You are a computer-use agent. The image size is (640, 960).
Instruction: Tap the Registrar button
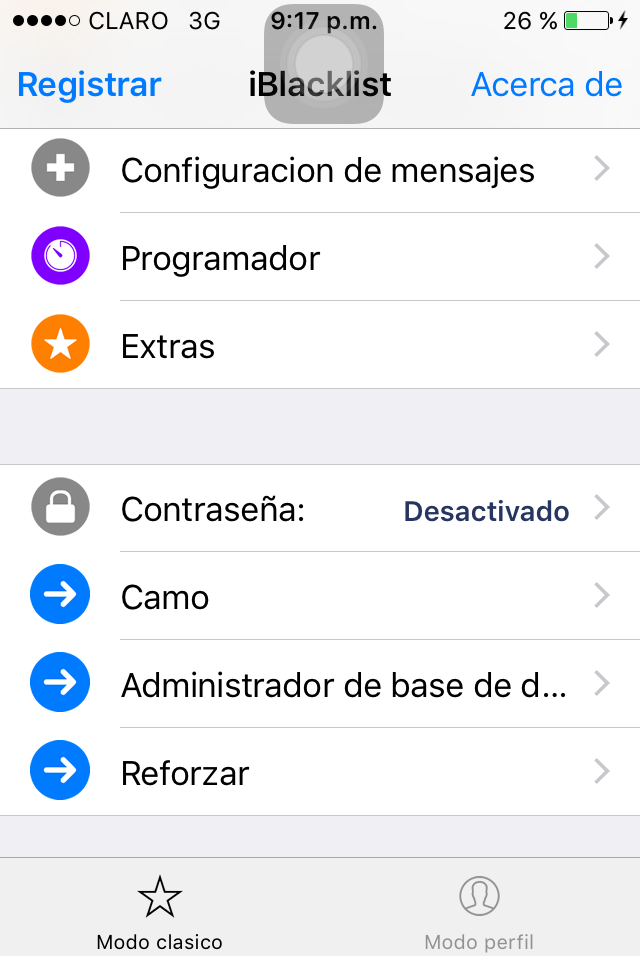point(89,85)
